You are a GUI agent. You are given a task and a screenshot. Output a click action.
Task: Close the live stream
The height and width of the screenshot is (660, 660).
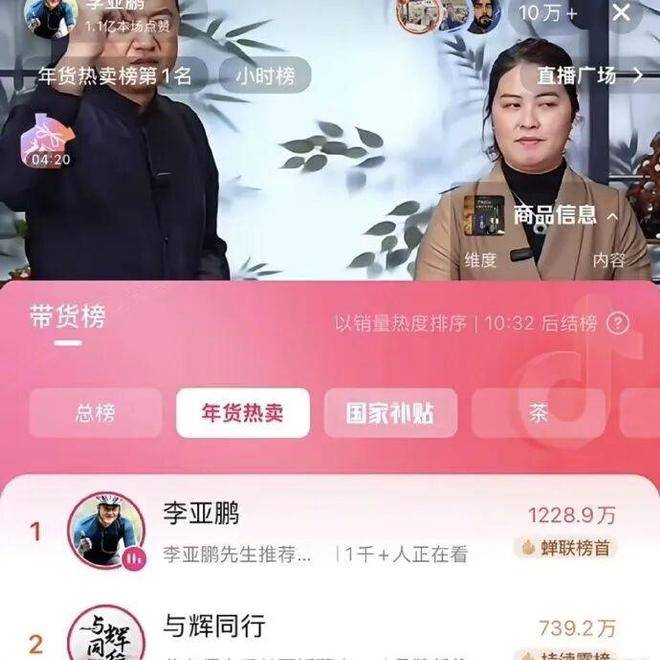621,13
